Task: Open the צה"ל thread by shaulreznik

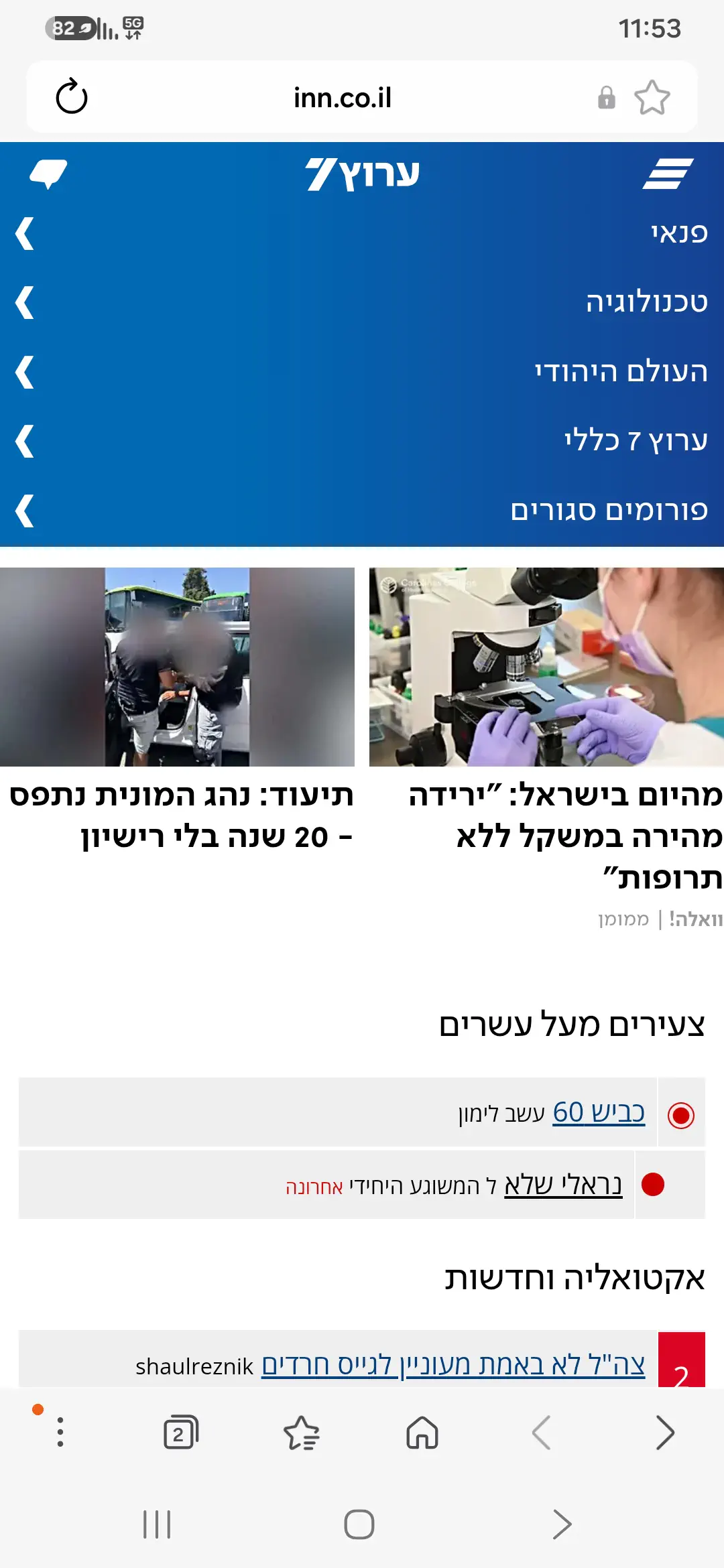Action: point(453,1364)
